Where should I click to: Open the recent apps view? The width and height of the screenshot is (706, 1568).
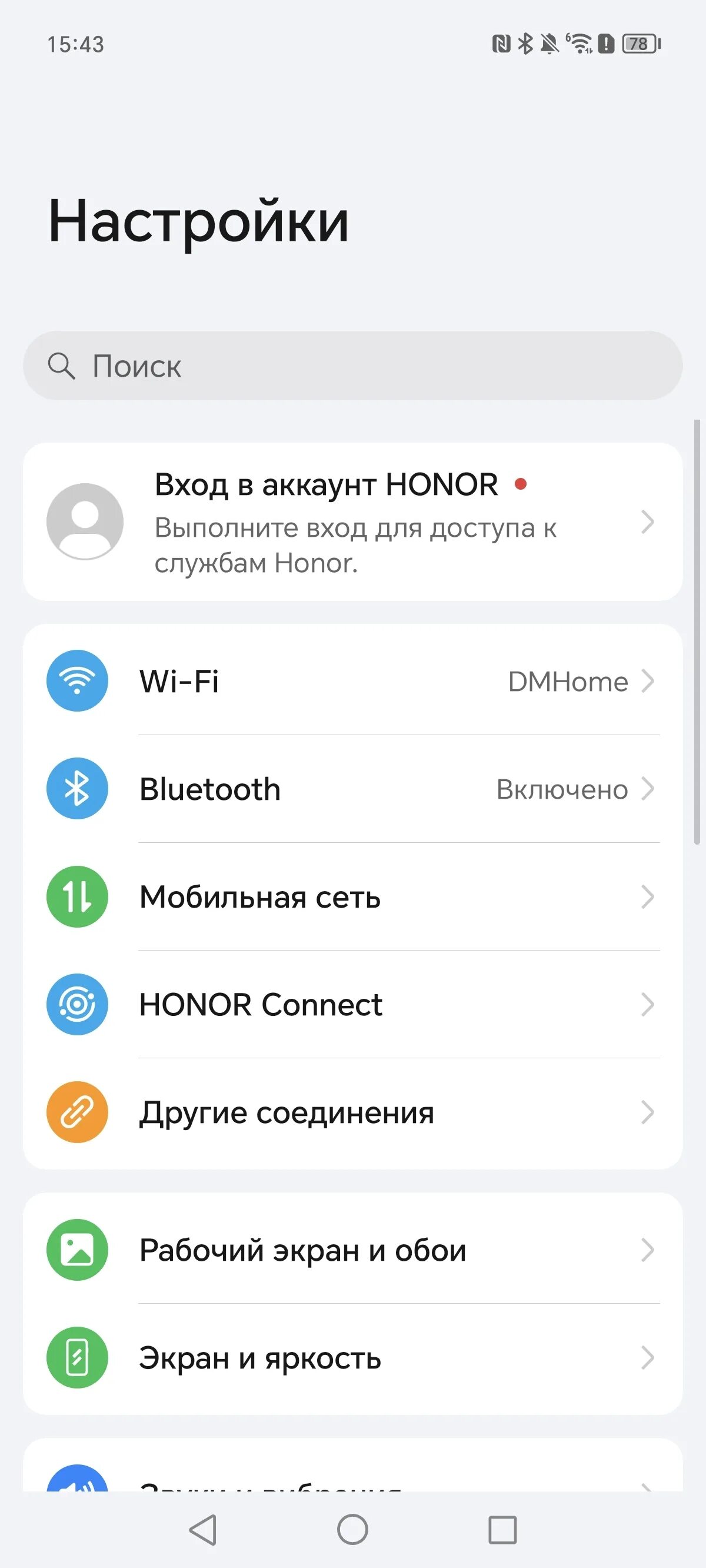(502, 1530)
